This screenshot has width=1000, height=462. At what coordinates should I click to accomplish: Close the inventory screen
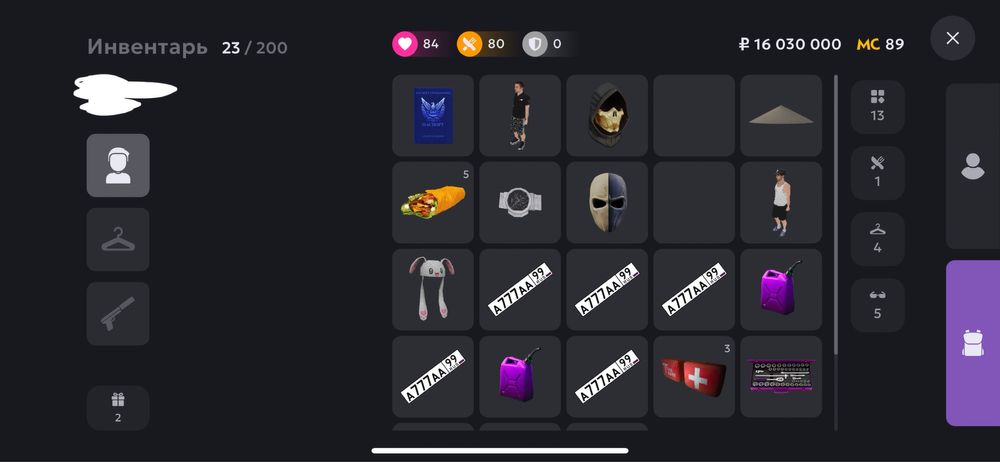point(952,38)
